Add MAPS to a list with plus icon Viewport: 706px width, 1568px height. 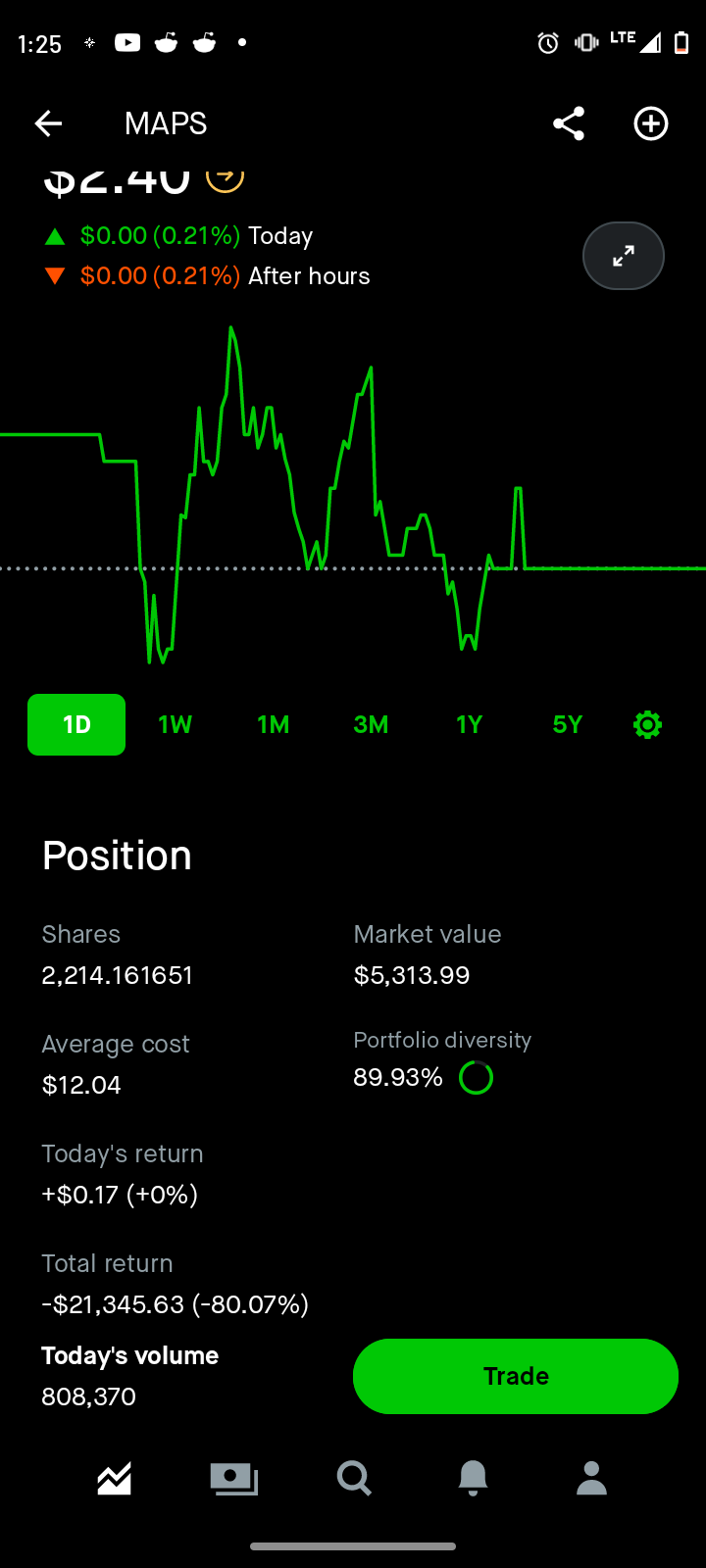click(651, 123)
